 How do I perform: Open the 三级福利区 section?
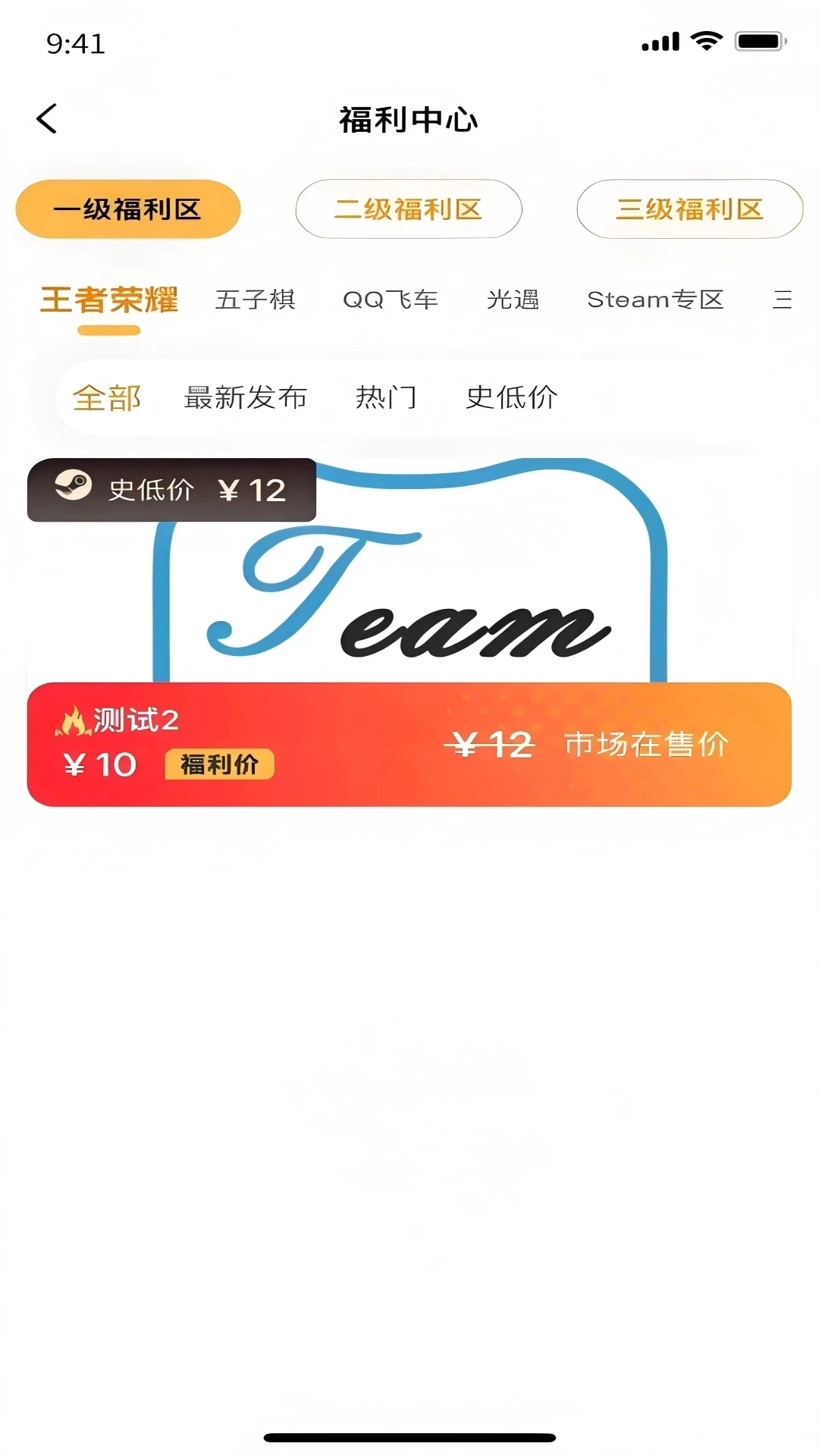[689, 209]
